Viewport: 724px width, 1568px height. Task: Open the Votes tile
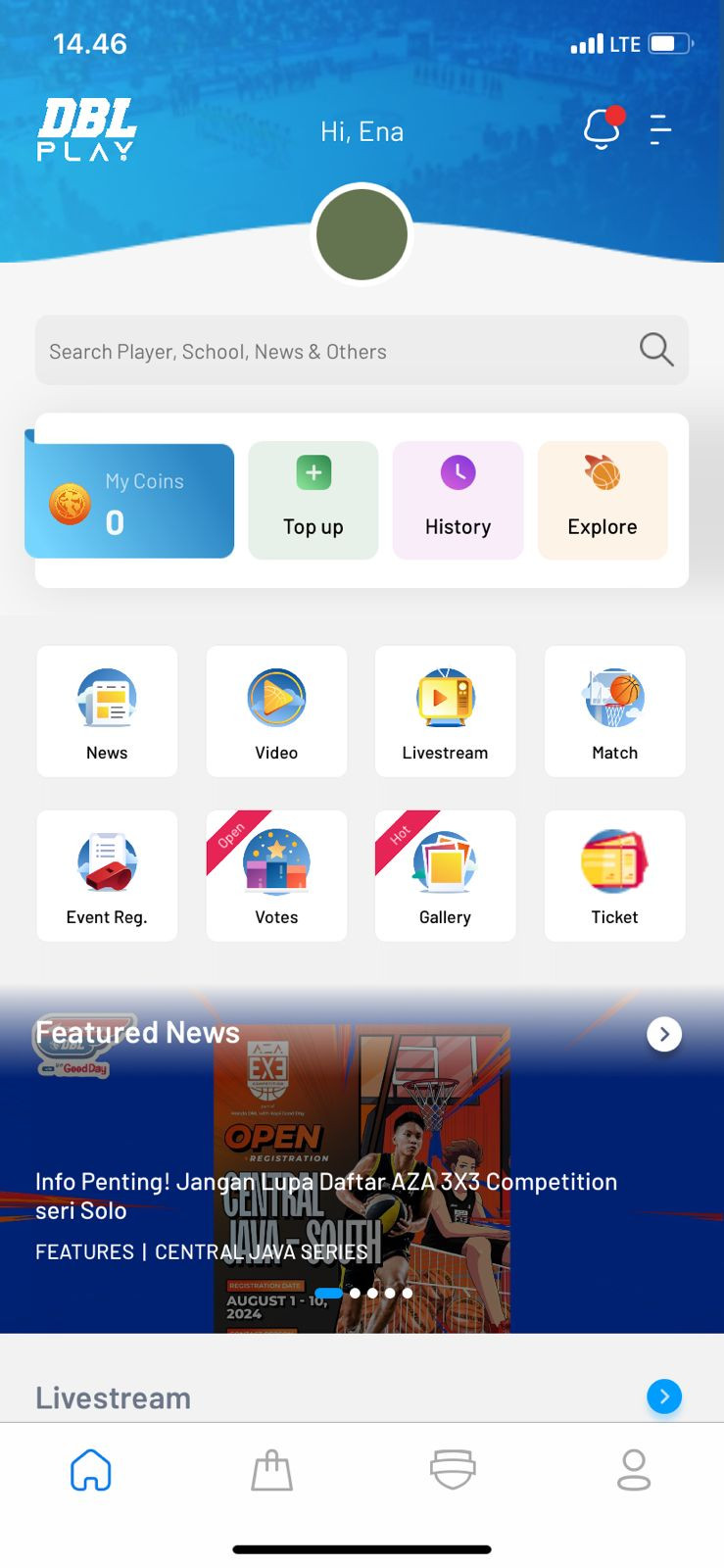[x=276, y=876]
